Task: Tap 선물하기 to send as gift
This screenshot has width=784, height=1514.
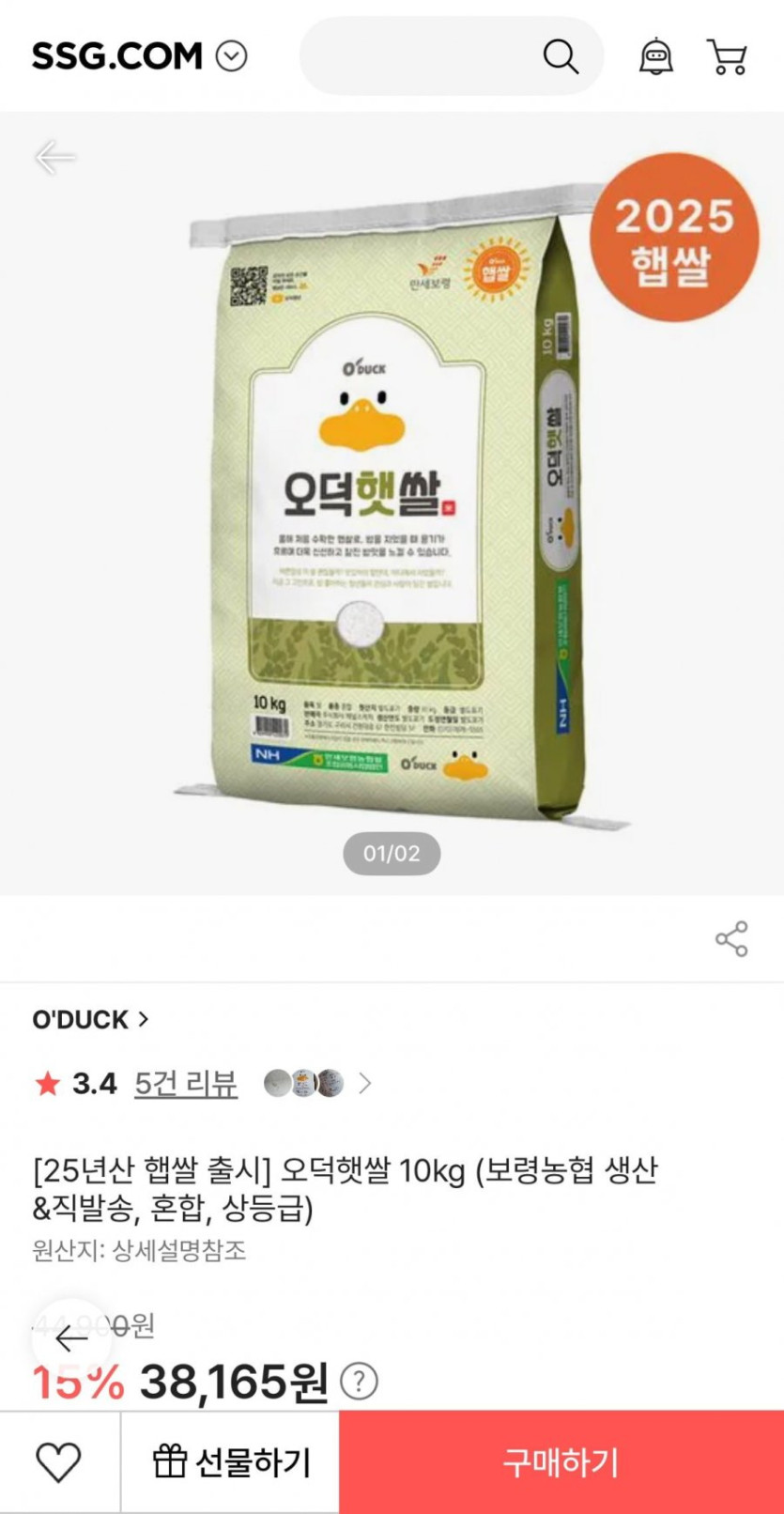Action: point(231,1461)
